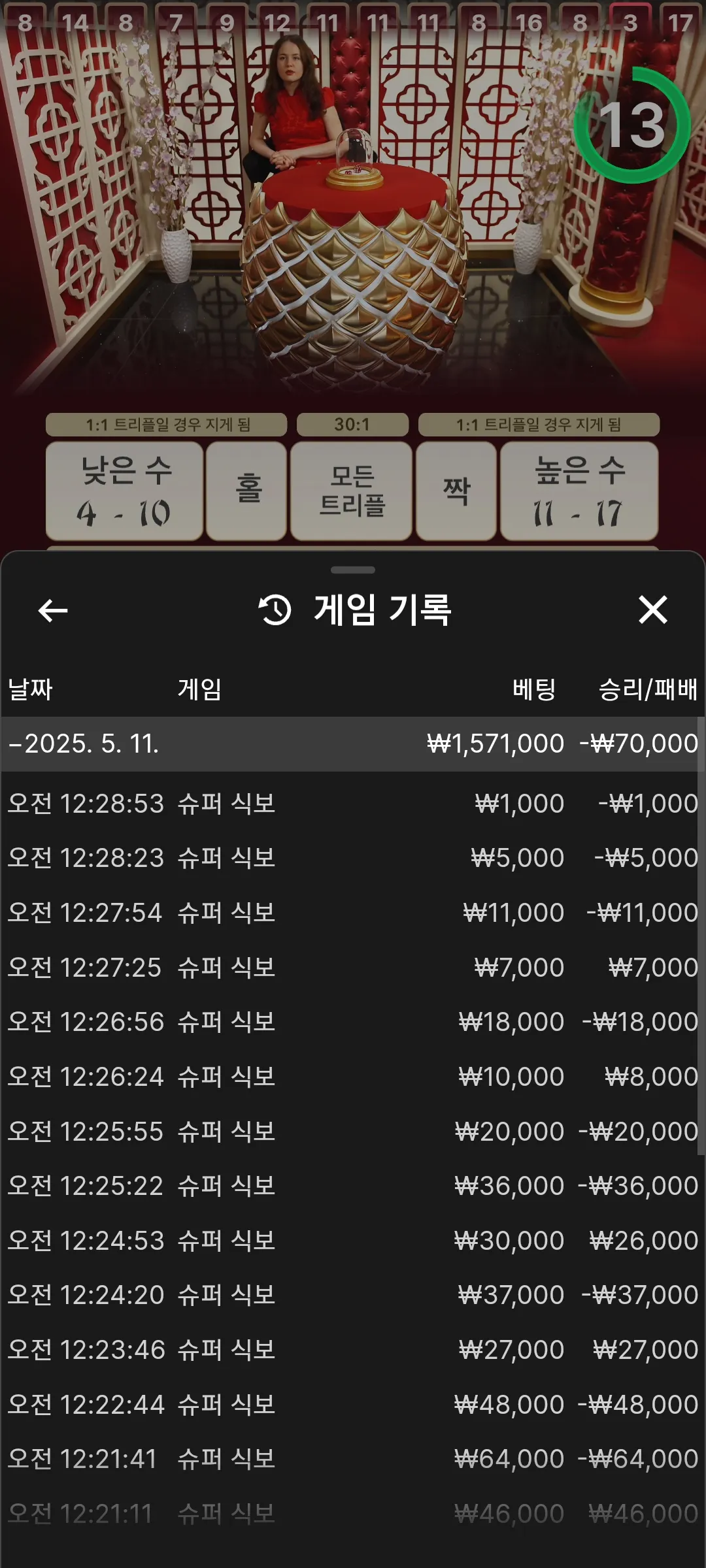Bet on 홀 (odd)
Image resolution: width=706 pixels, height=1568 pixels.
tap(246, 491)
